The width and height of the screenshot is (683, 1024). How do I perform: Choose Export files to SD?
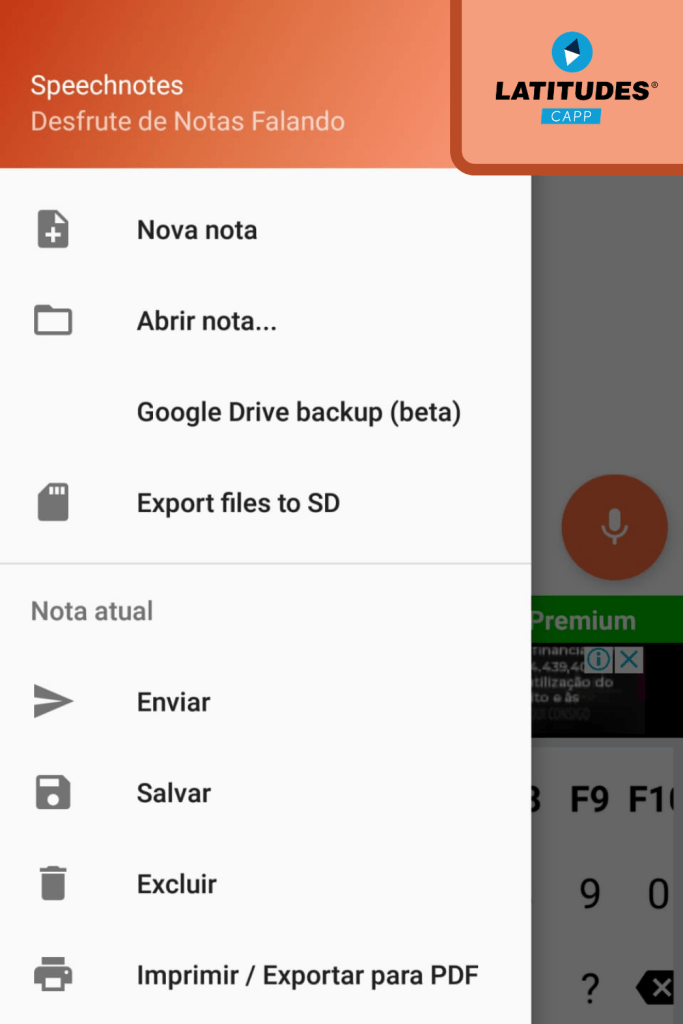click(x=238, y=503)
